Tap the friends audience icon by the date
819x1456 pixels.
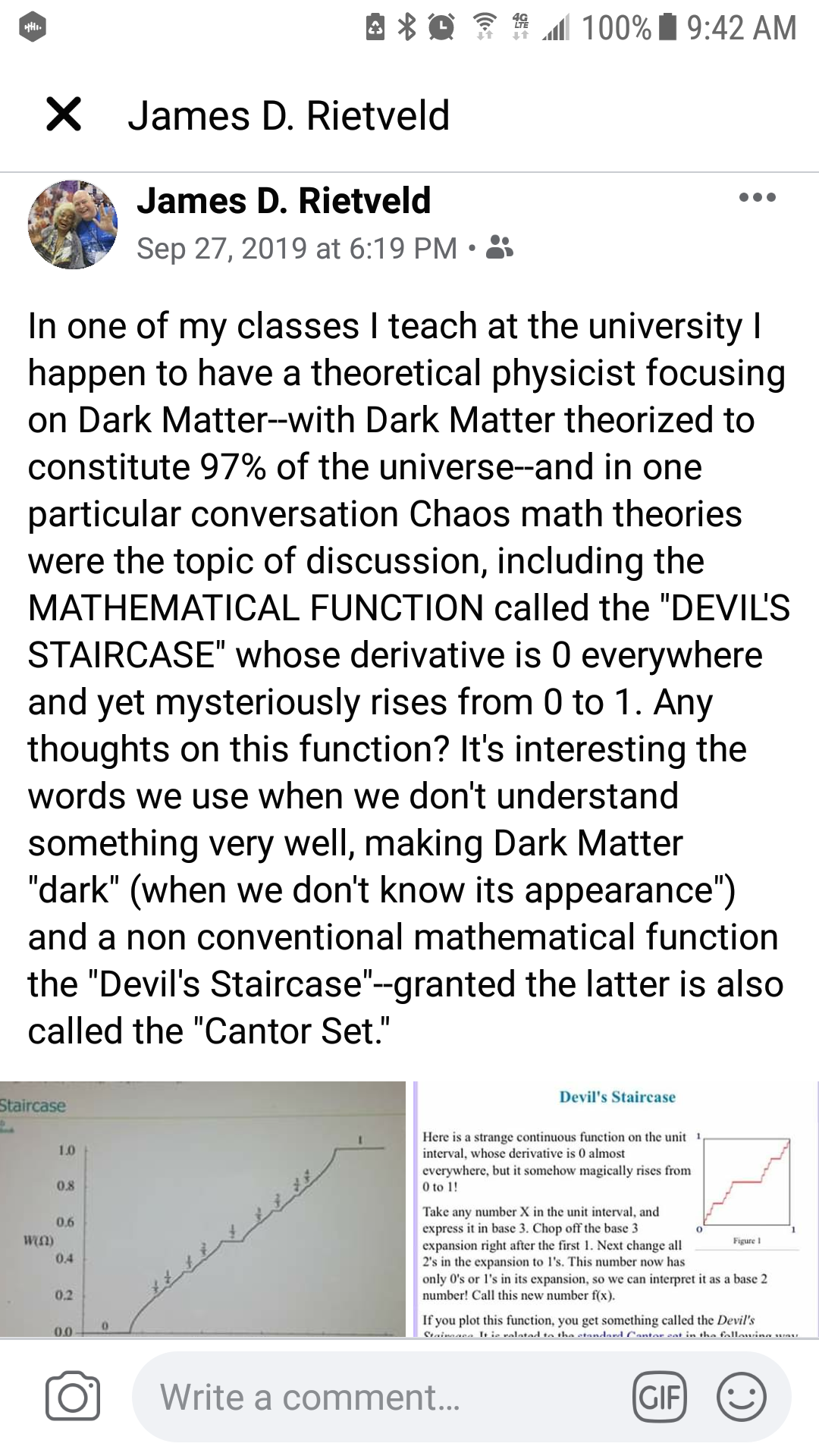coord(499,248)
